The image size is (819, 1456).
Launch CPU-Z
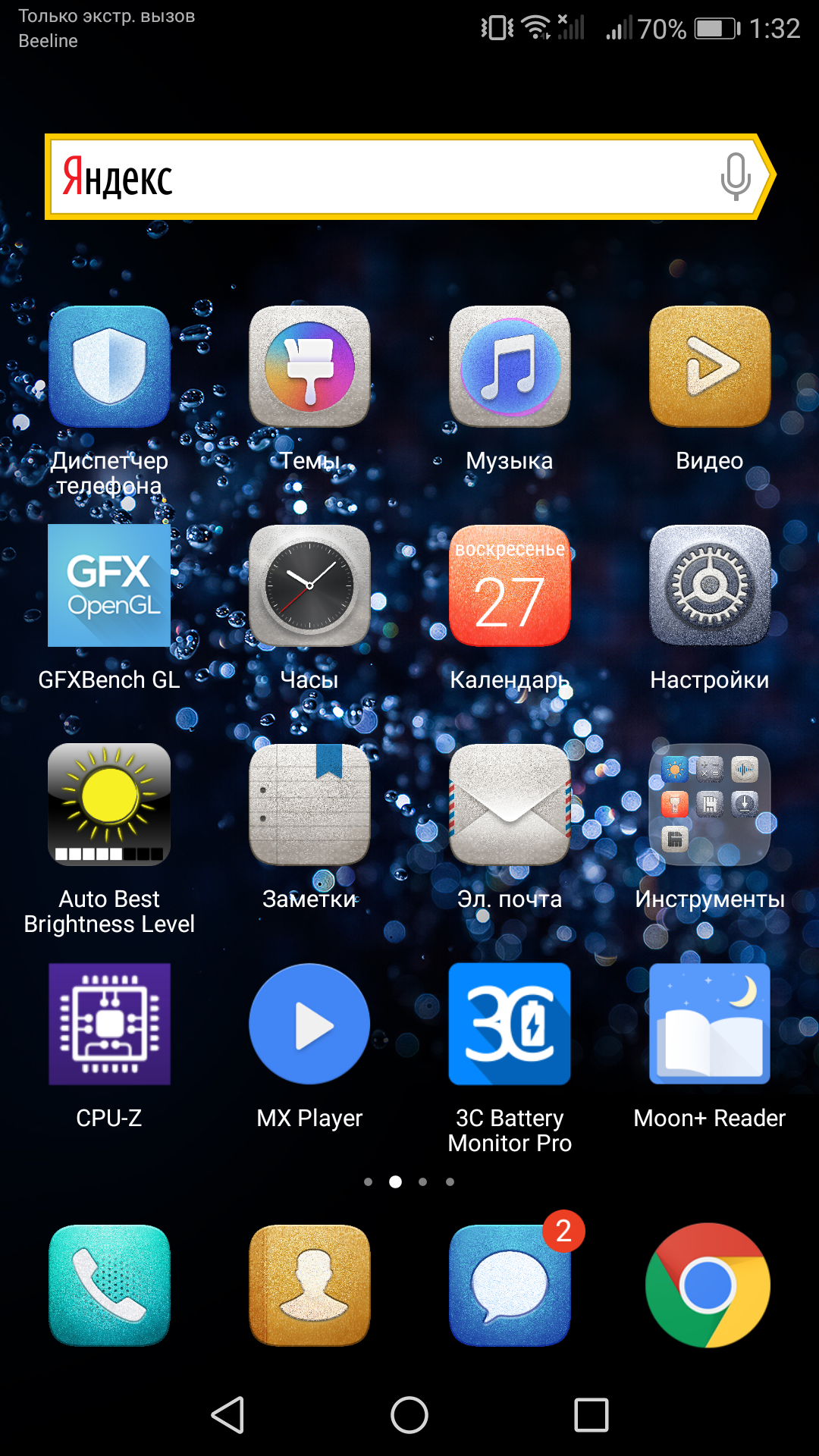[109, 1024]
